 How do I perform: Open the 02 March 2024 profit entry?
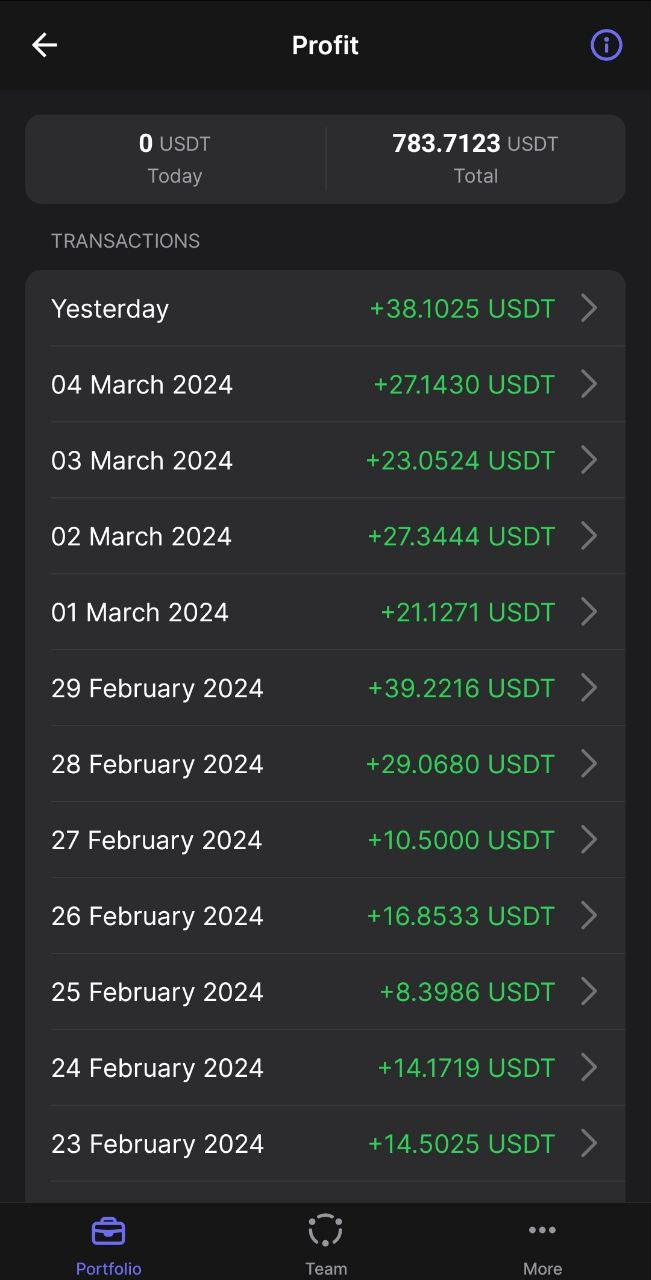tap(325, 536)
